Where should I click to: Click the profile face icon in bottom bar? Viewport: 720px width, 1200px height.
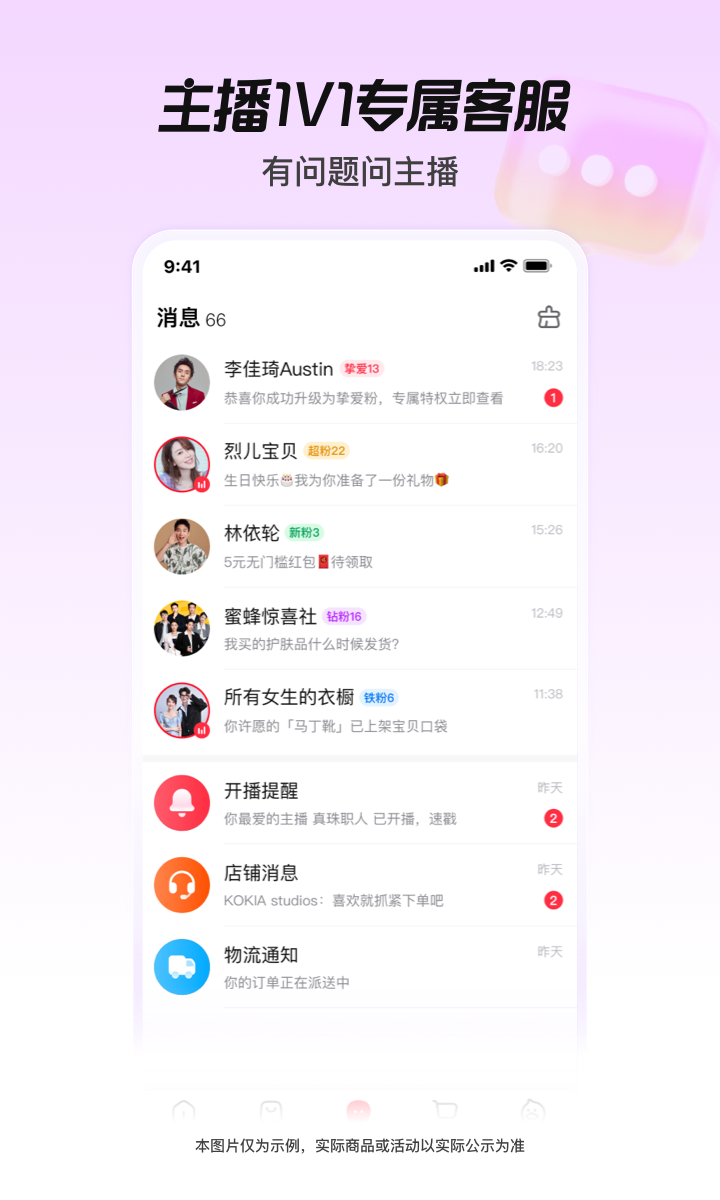(x=531, y=1111)
